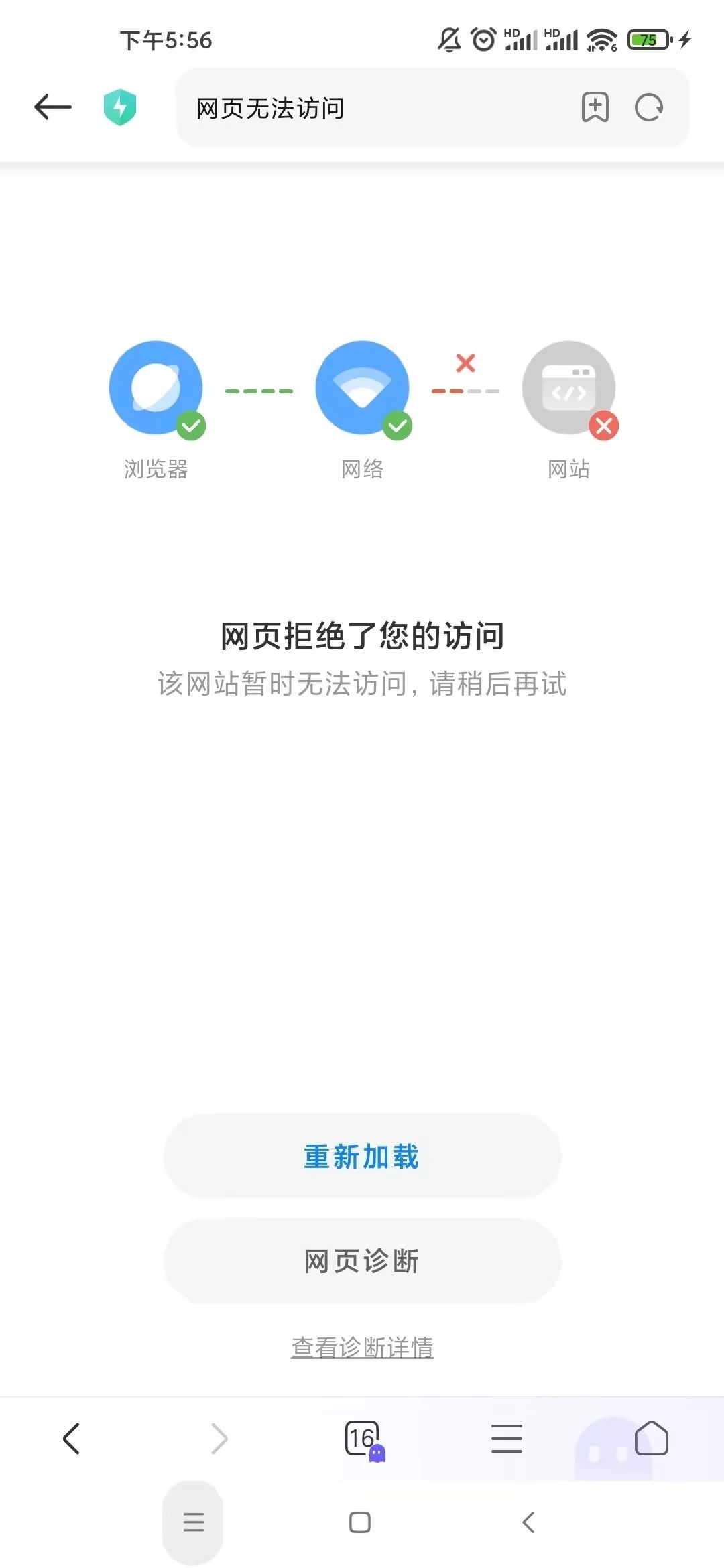Viewport: 724px width, 1568px height.
Task: Start 网页诊断 page diagnosis
Action: click(362, 1261)
